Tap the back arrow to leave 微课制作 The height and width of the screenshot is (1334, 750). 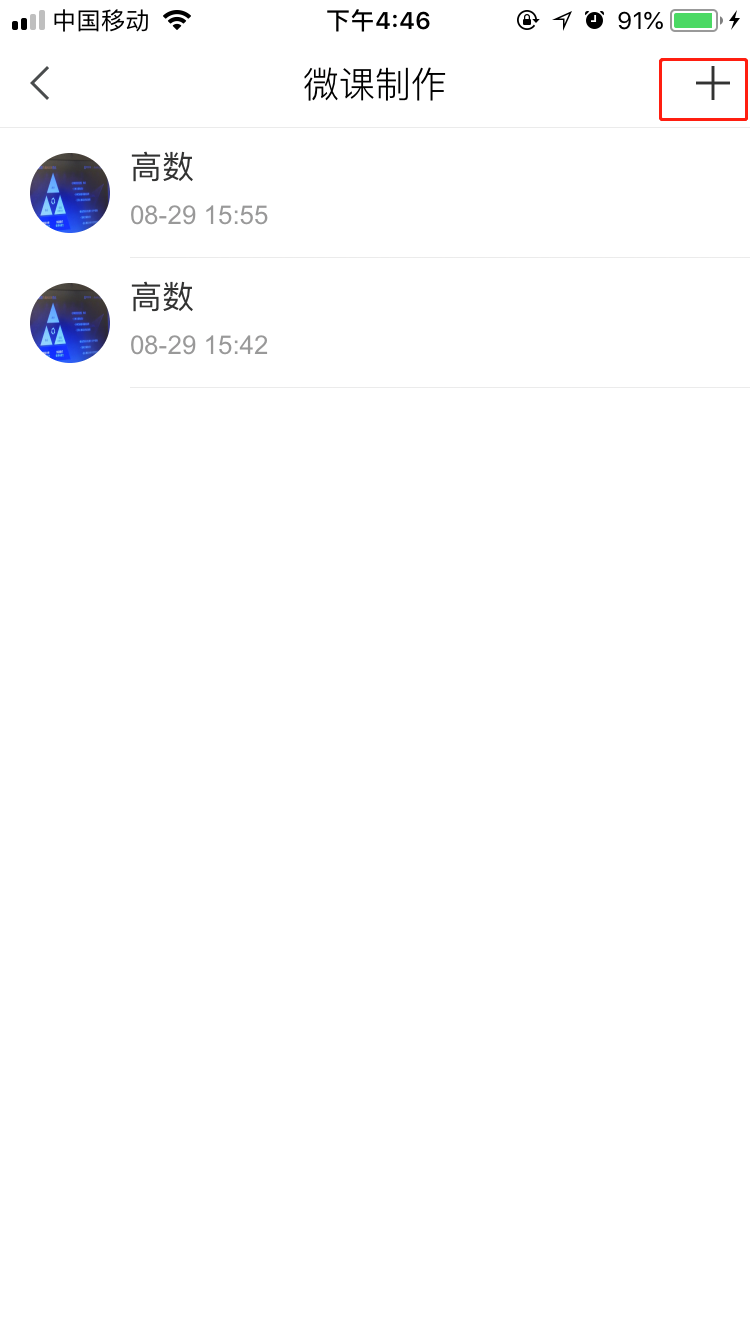[40, 84]
